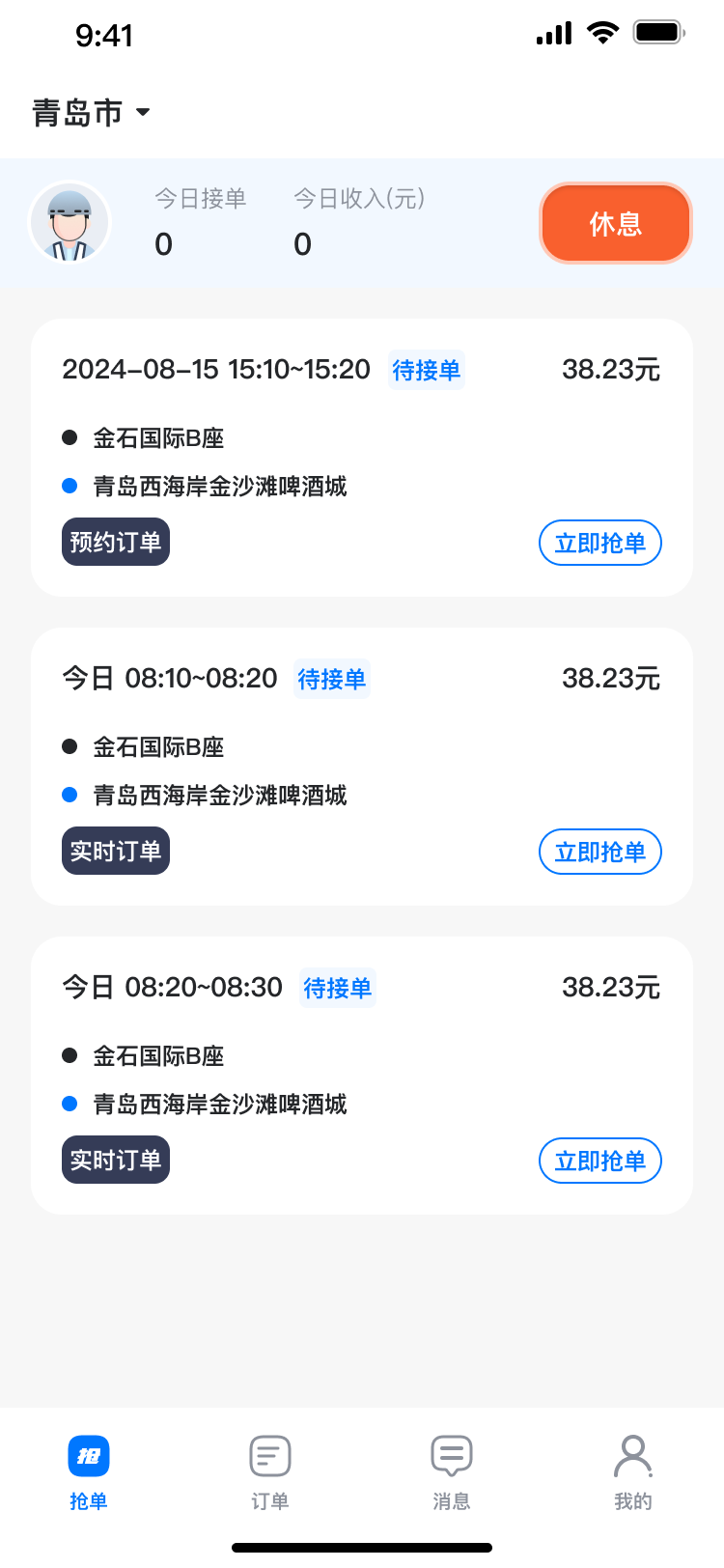Open the 预约订单 card dated 2024-08-15
724x1568 pixels.
(362, 458)
